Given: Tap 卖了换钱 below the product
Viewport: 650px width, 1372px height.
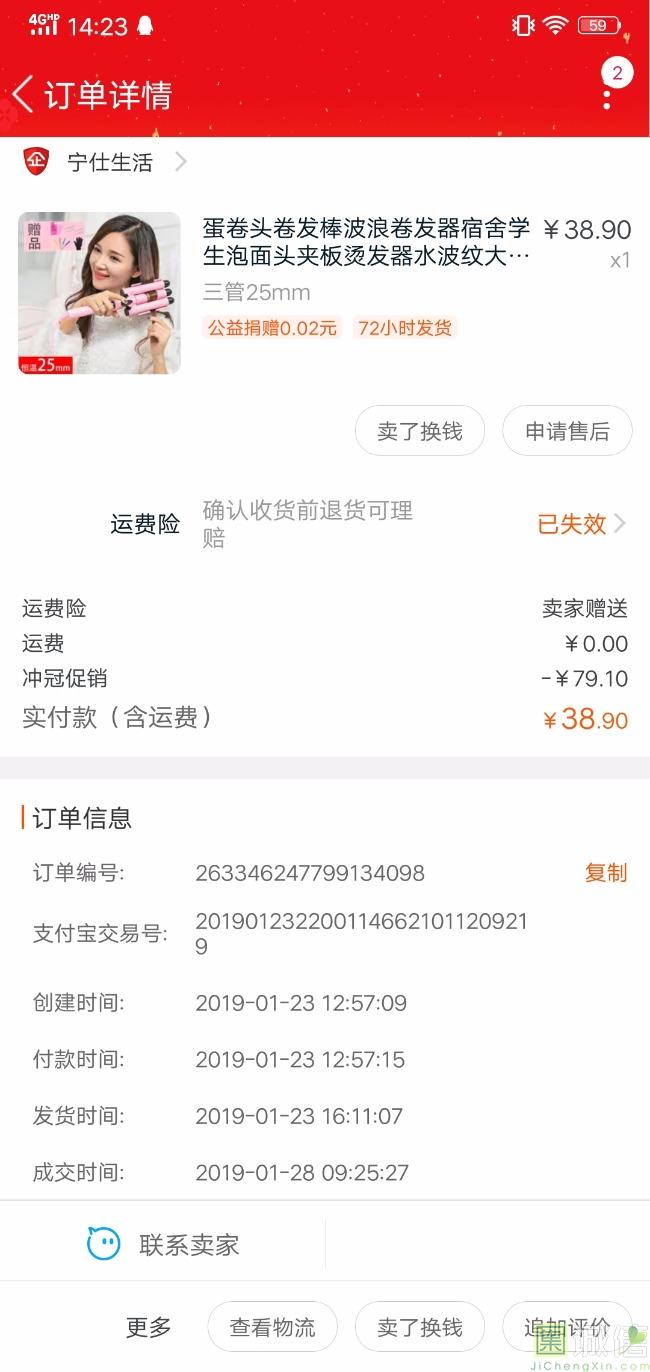Looking at the screenshot, I should click(x=420, y=431).
